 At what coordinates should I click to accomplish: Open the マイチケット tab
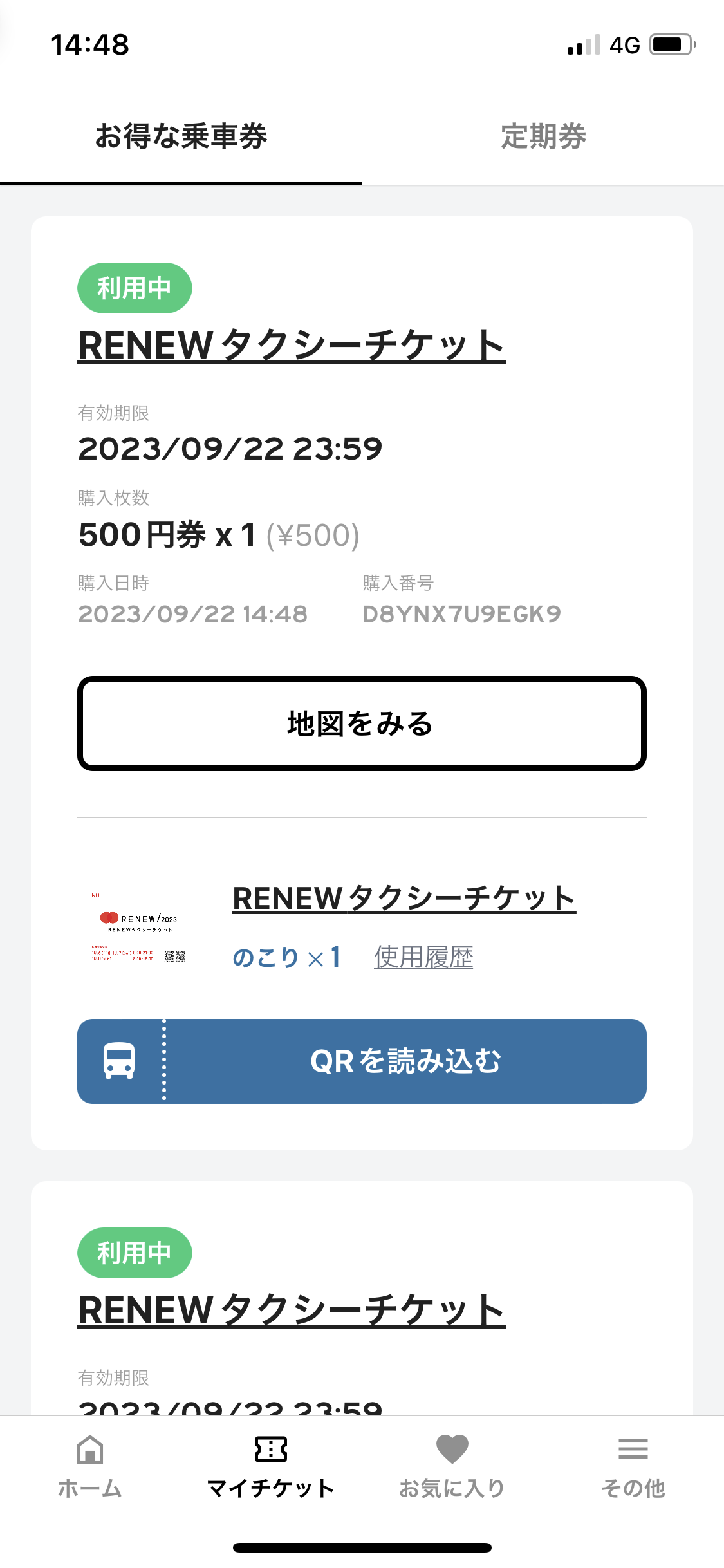tap(271, 1464)
